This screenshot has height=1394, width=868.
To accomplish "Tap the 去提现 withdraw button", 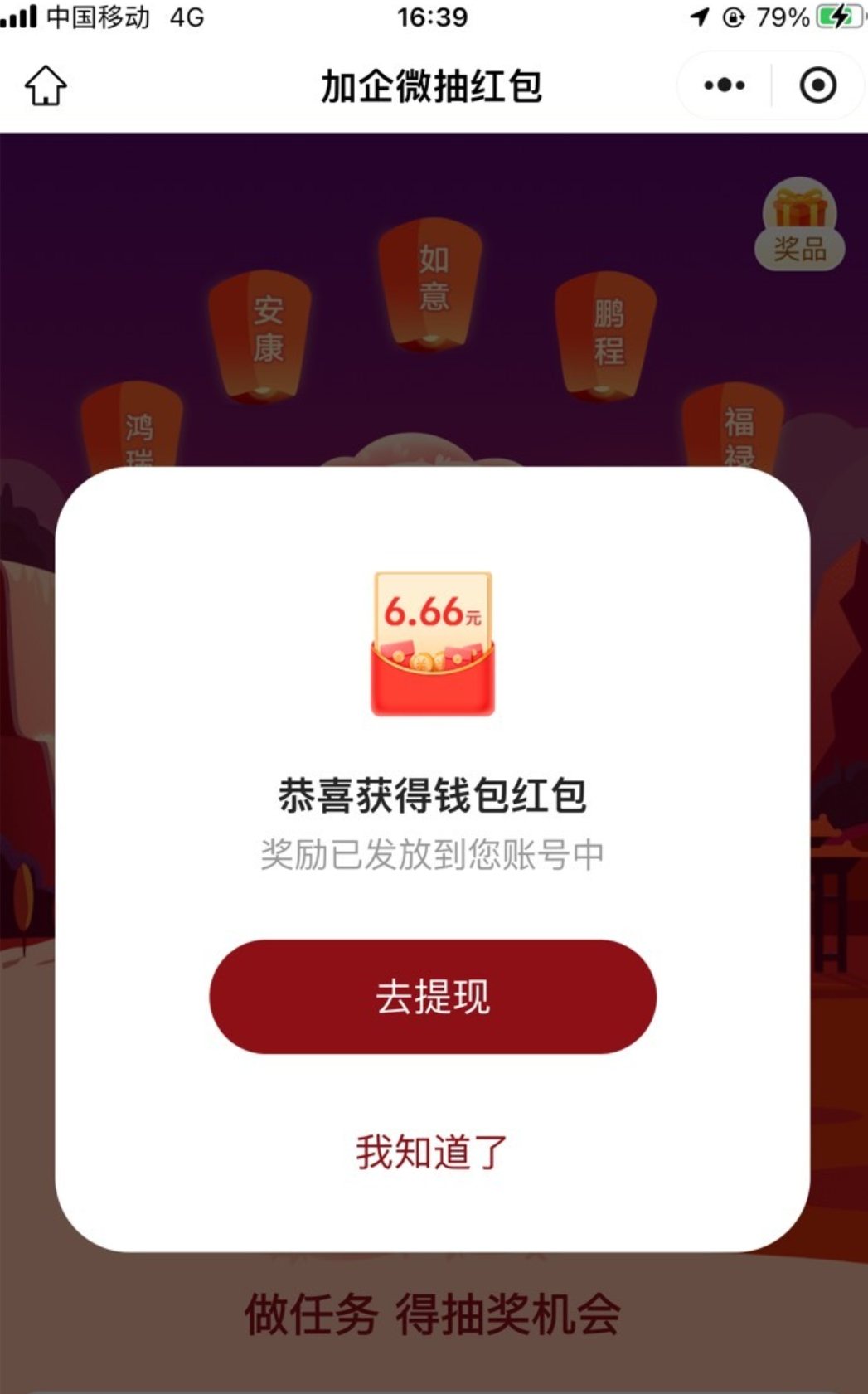I will 433,997.
